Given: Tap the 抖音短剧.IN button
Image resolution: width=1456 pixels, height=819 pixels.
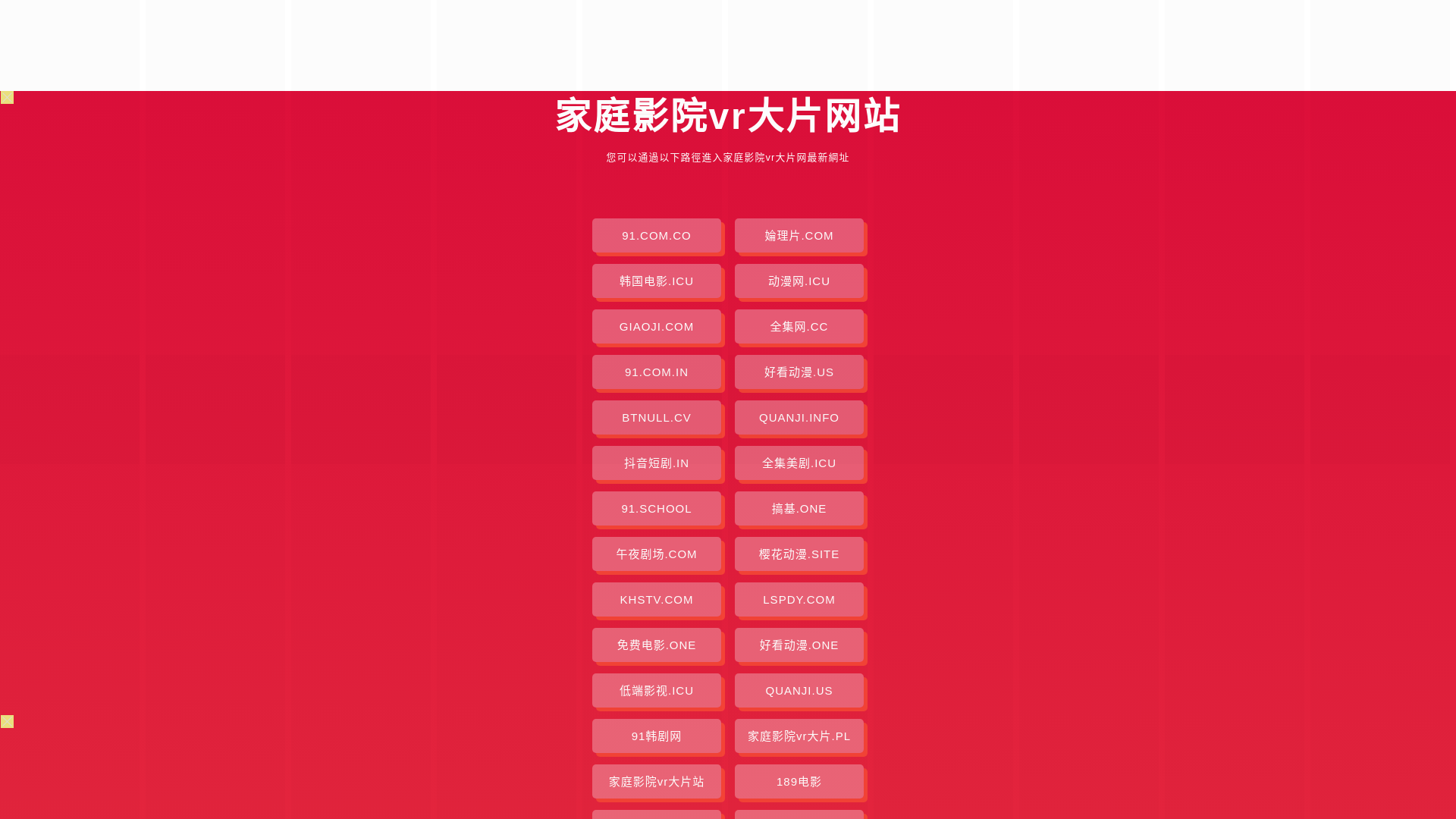Looking at the screenshot, I should [x=656, y=463].
